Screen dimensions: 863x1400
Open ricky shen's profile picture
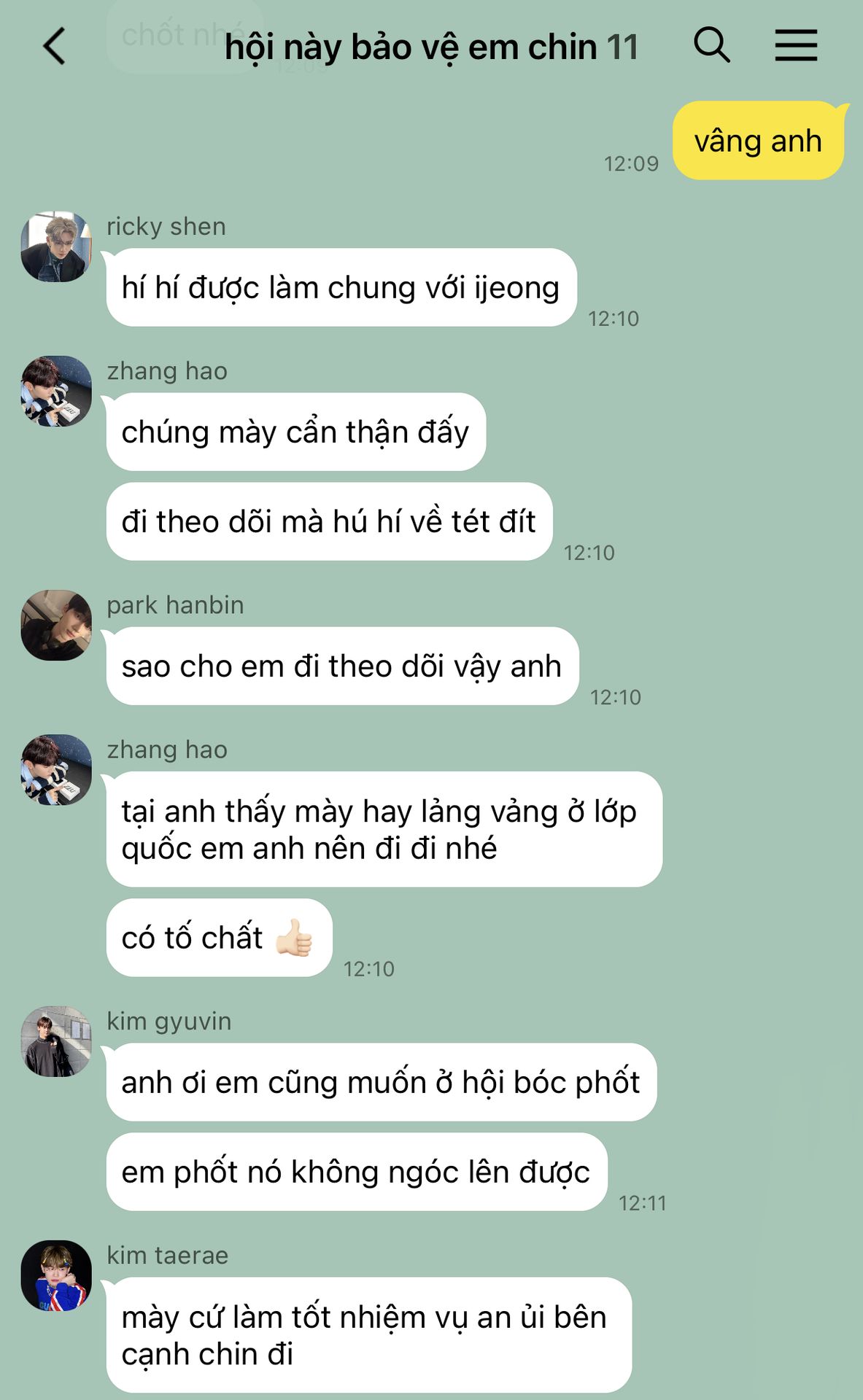(x=56, y=246)
